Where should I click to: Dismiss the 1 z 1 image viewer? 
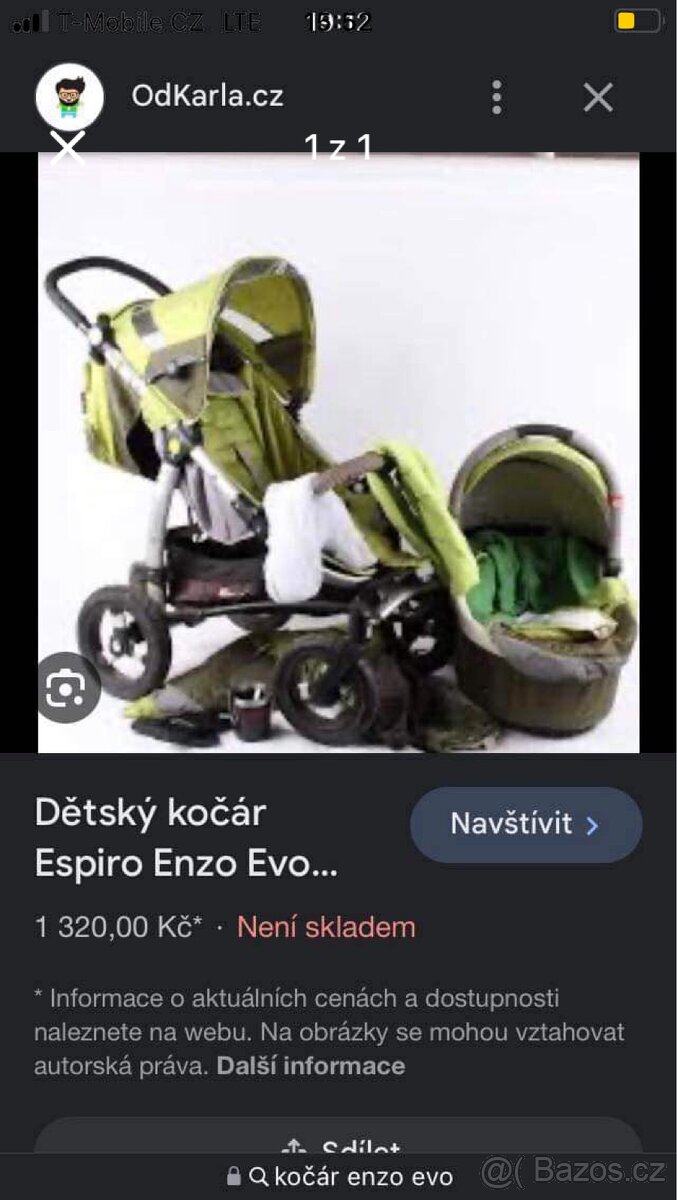68,148
